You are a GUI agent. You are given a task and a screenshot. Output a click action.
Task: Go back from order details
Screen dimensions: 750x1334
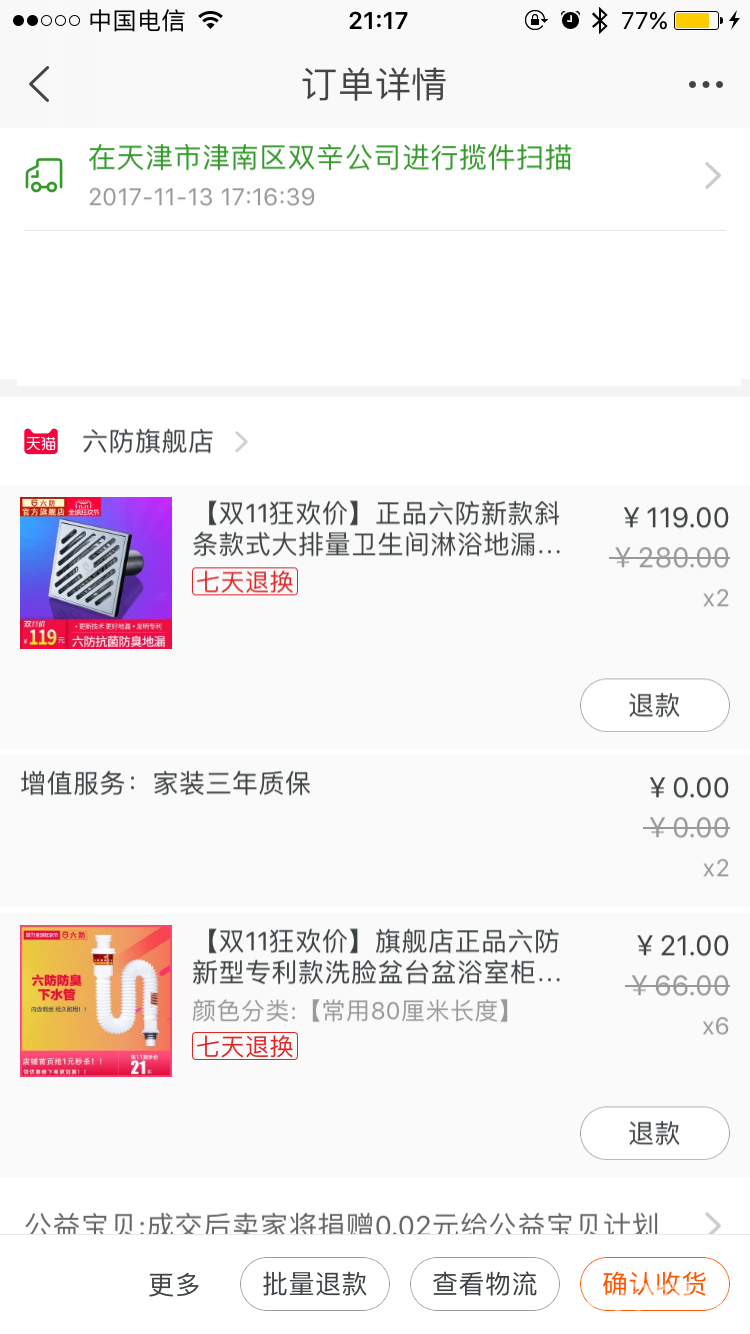[39, 85]
